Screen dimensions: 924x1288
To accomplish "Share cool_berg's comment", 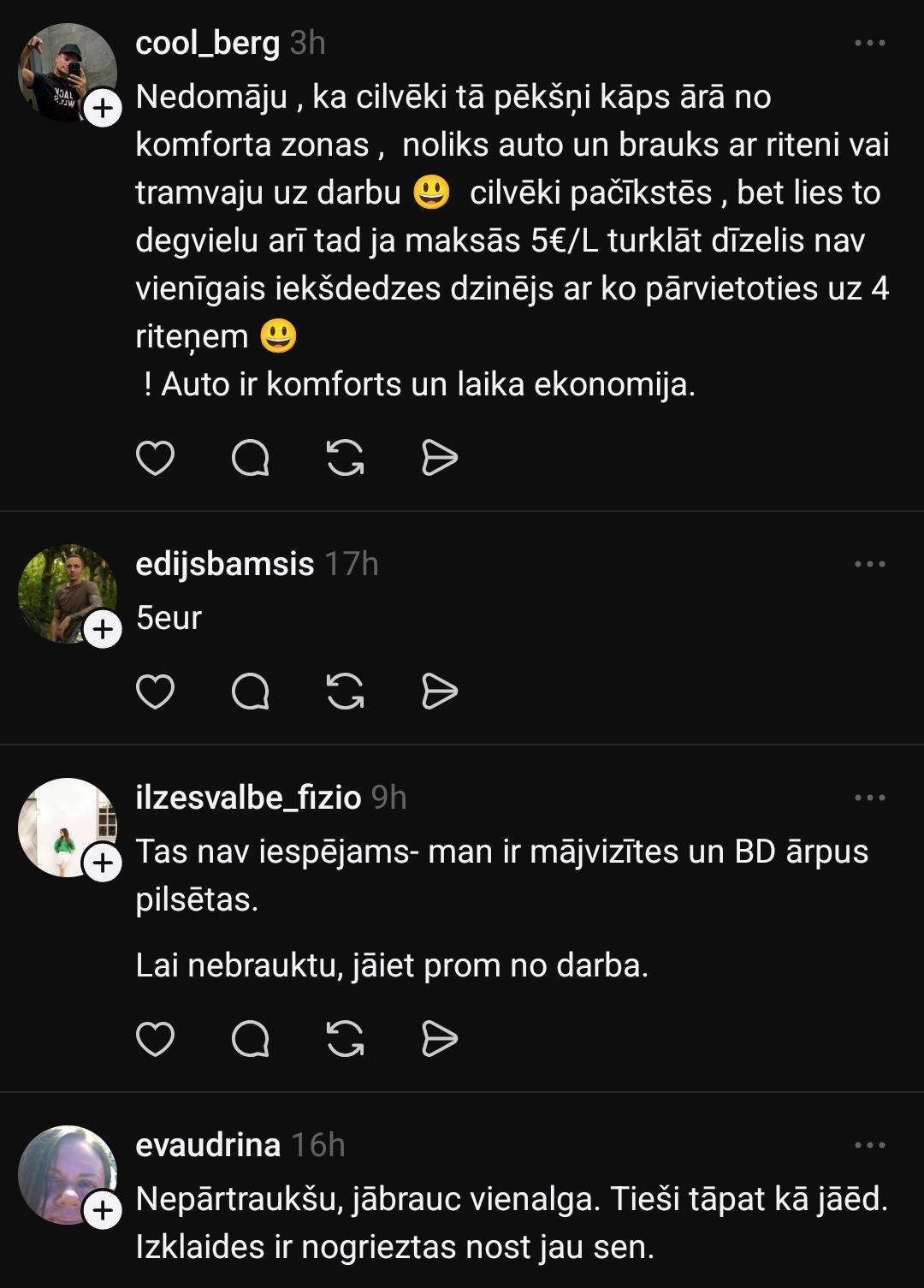I will pos(440,458).
